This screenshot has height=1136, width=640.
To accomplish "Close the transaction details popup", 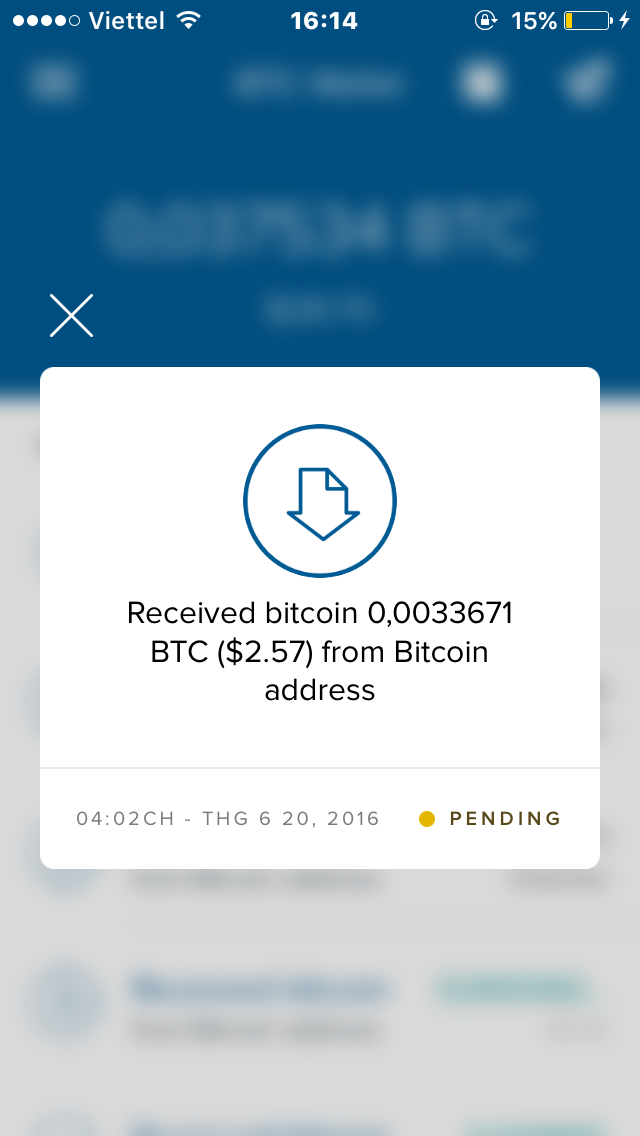I will point(71,316).
